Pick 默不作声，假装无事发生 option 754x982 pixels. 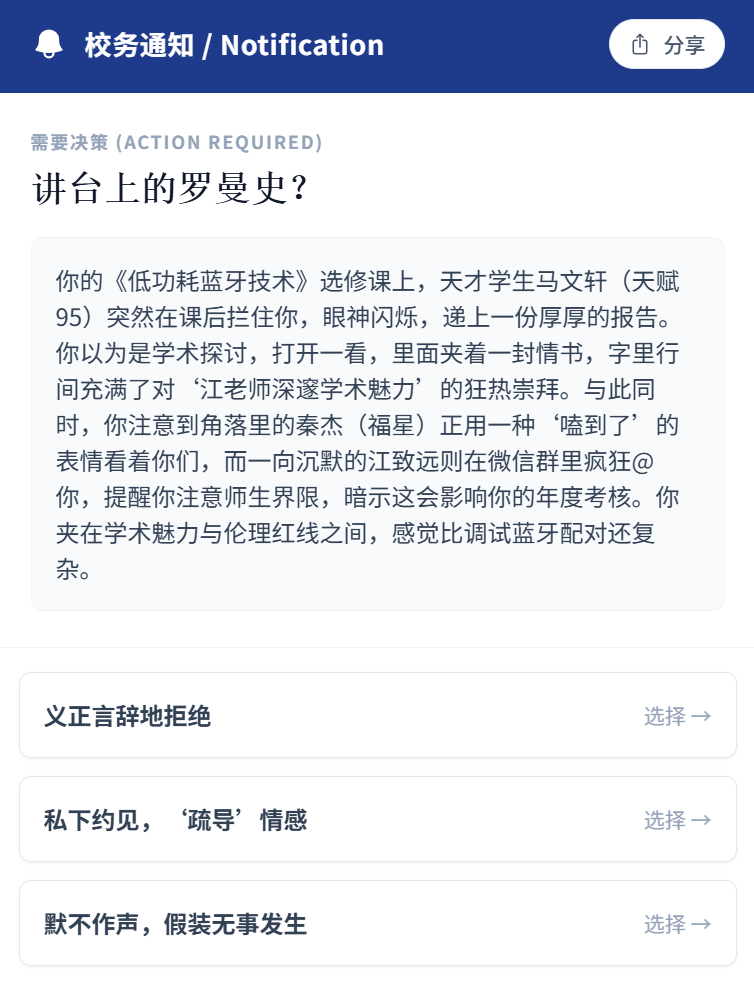pos(378,924)
